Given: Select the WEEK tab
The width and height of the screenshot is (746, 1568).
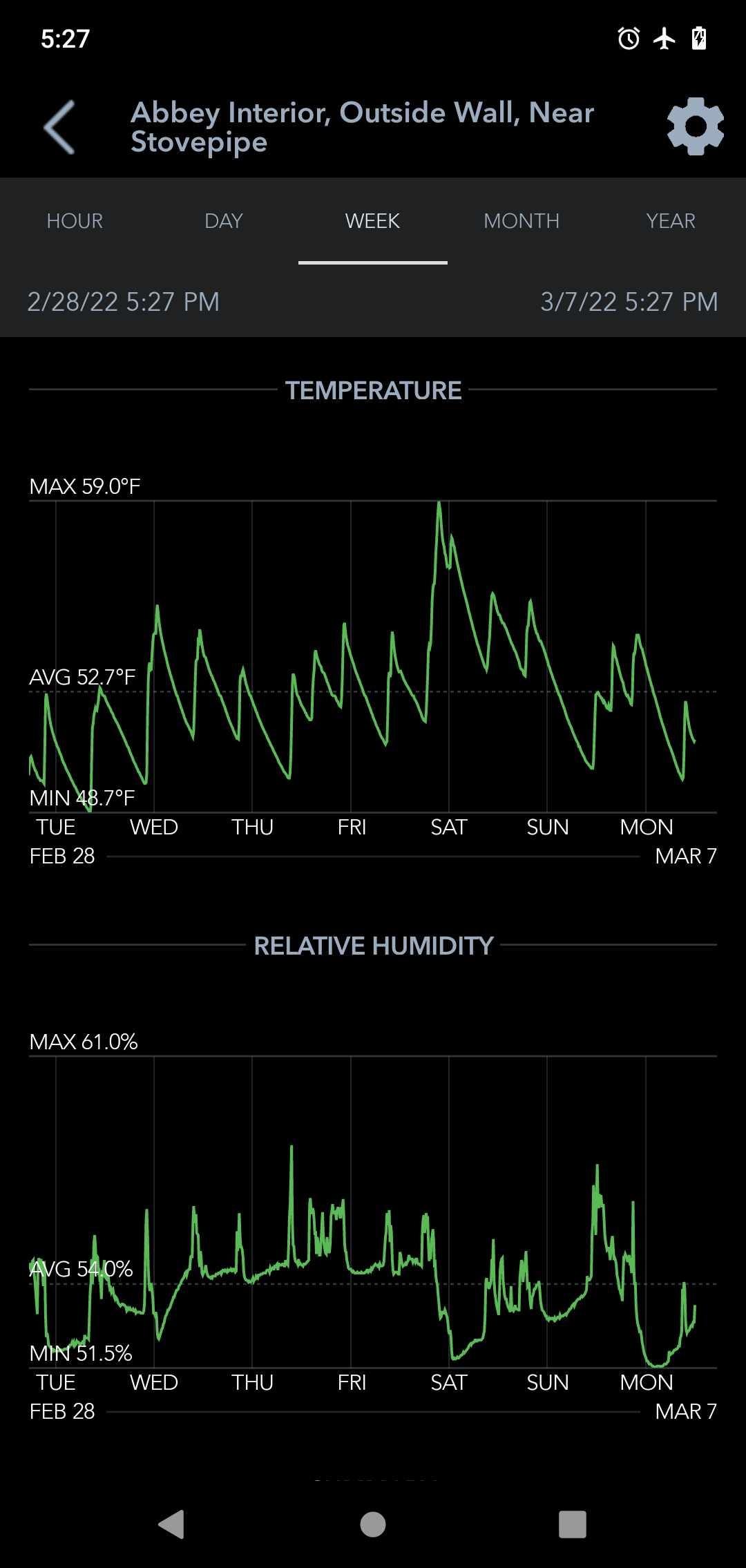Looking at the screenshot, I should [372, 221].
